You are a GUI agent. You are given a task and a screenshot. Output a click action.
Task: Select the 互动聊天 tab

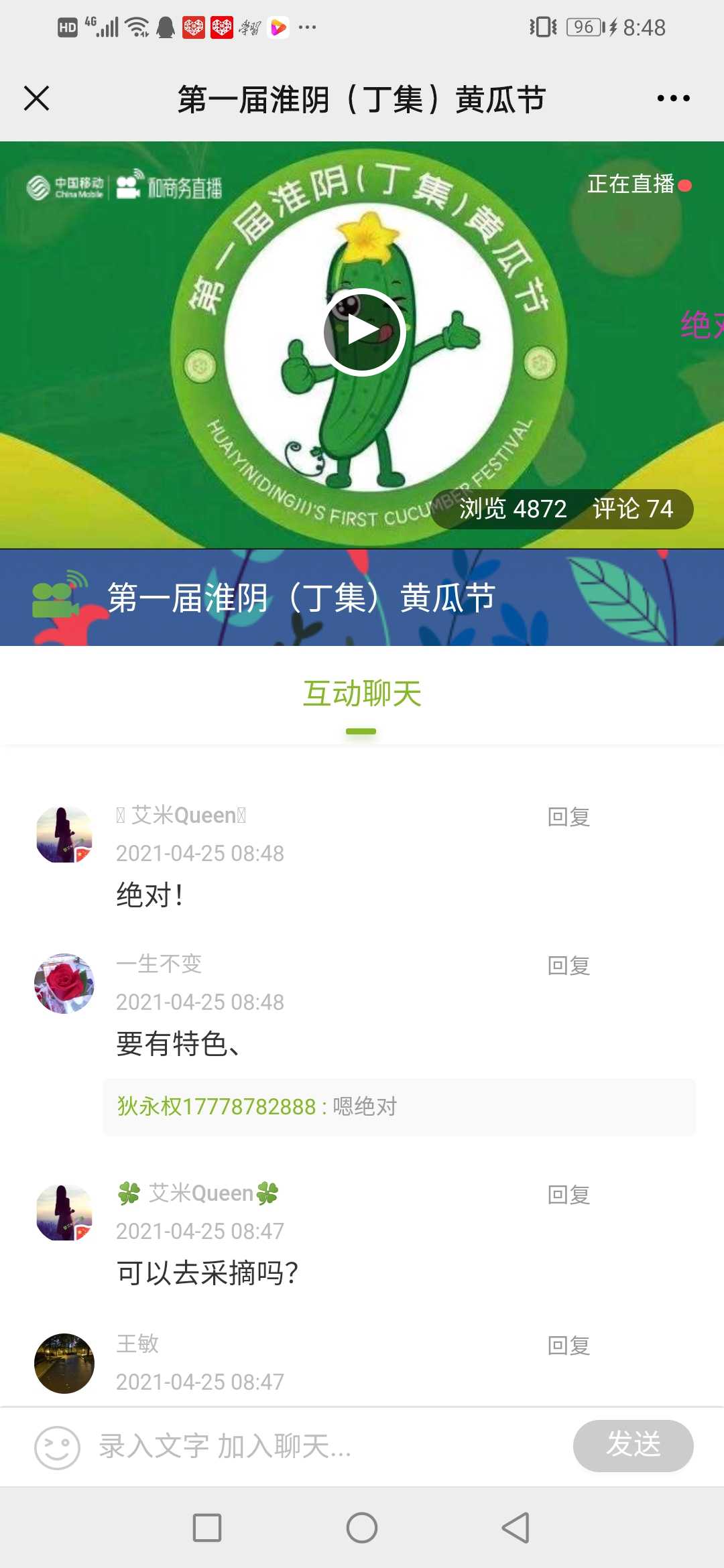362,694
